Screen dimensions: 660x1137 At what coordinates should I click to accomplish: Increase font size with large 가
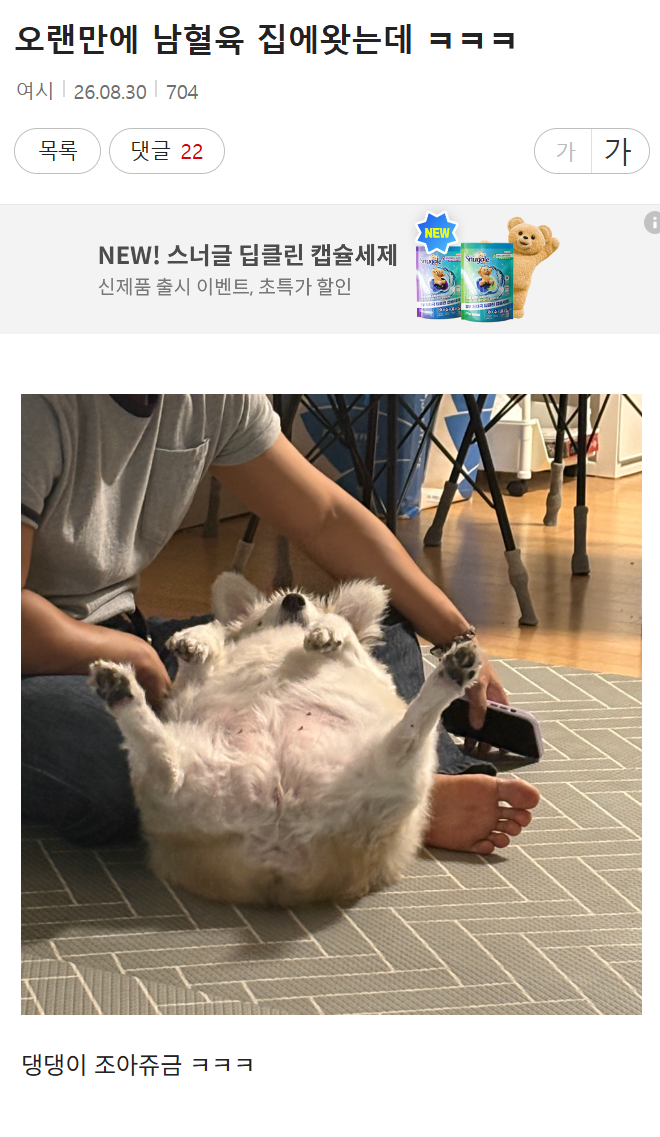(620, 151)
